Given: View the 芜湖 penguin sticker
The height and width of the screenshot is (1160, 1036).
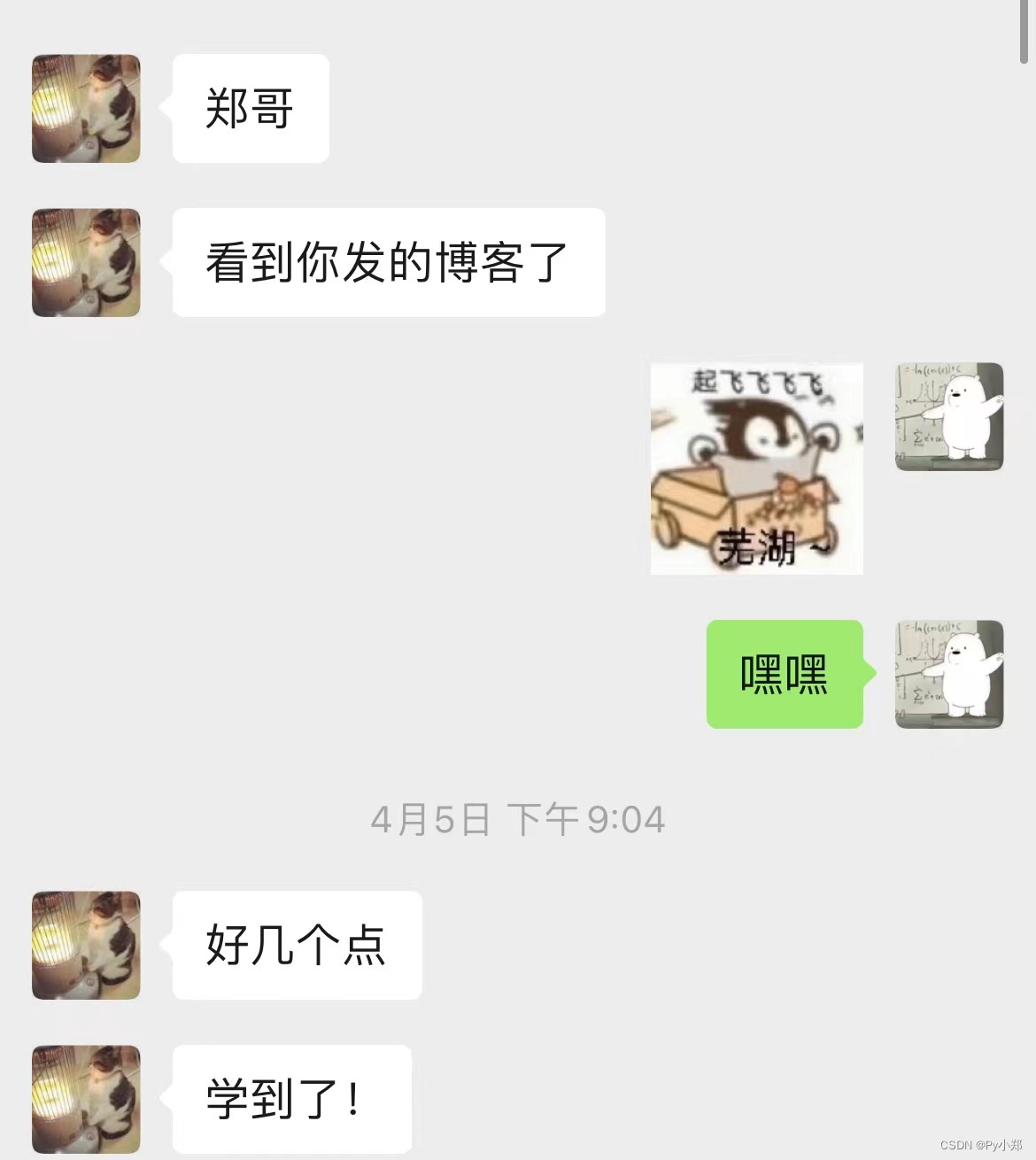Looking at the screenshot, I should click(756, 468).
